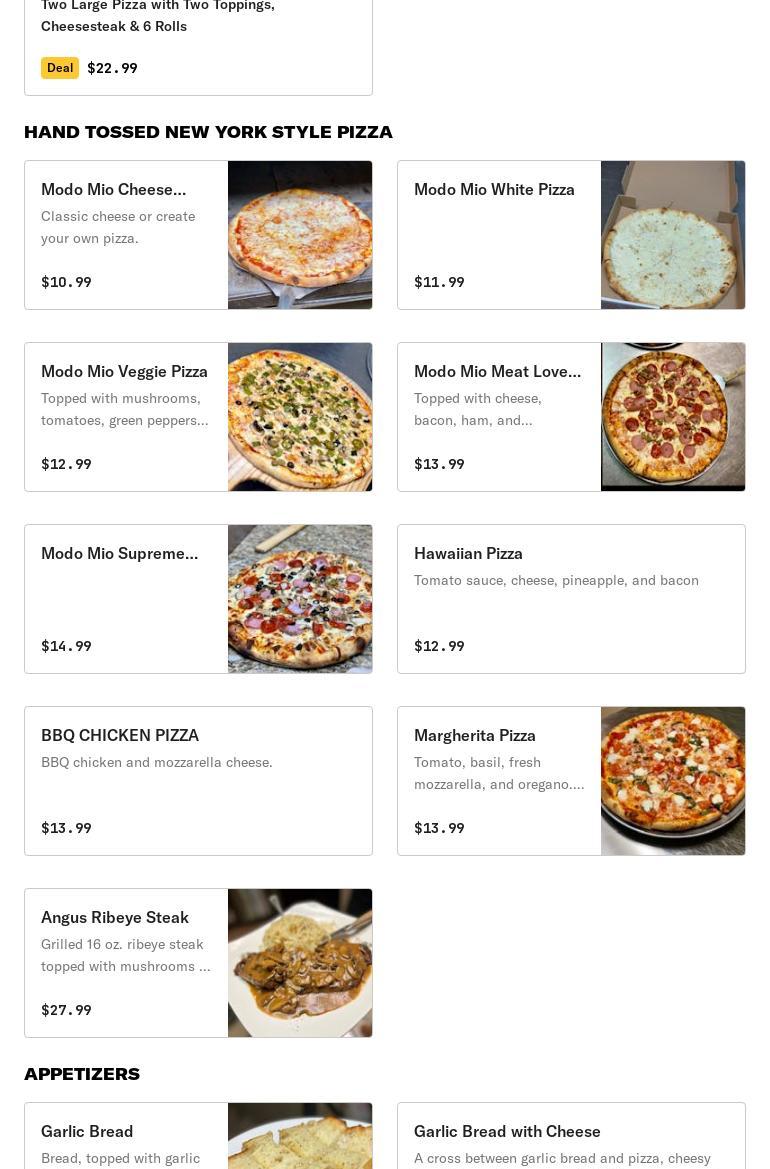View the Modo Mio Meat Lovers pizza

coord(571,417)
